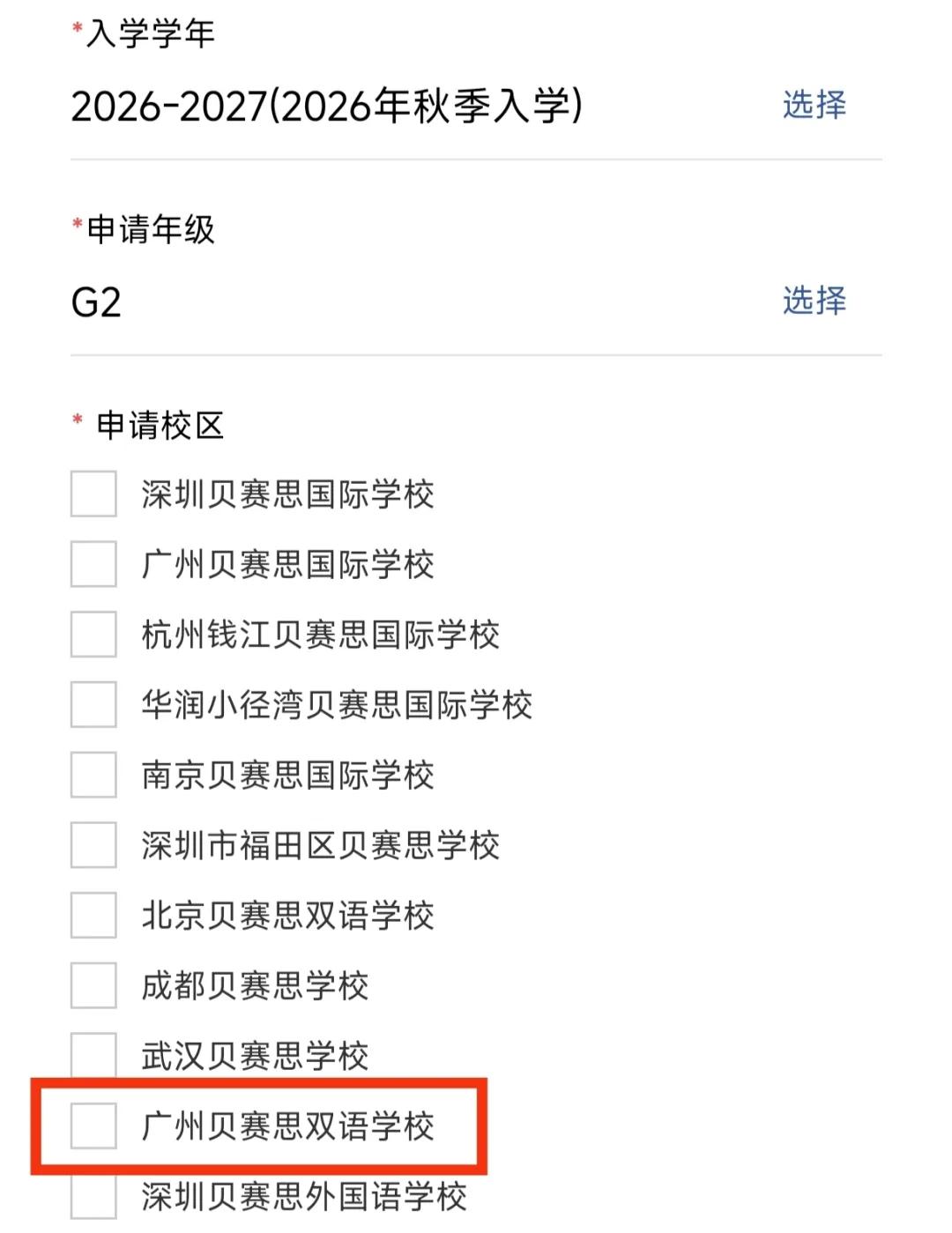Image resolution: width=952 pixels, height=1233 pixels.
Task: Tick 杭州钱江贝赛思国际学校
Action: click(x=93, y=635)
